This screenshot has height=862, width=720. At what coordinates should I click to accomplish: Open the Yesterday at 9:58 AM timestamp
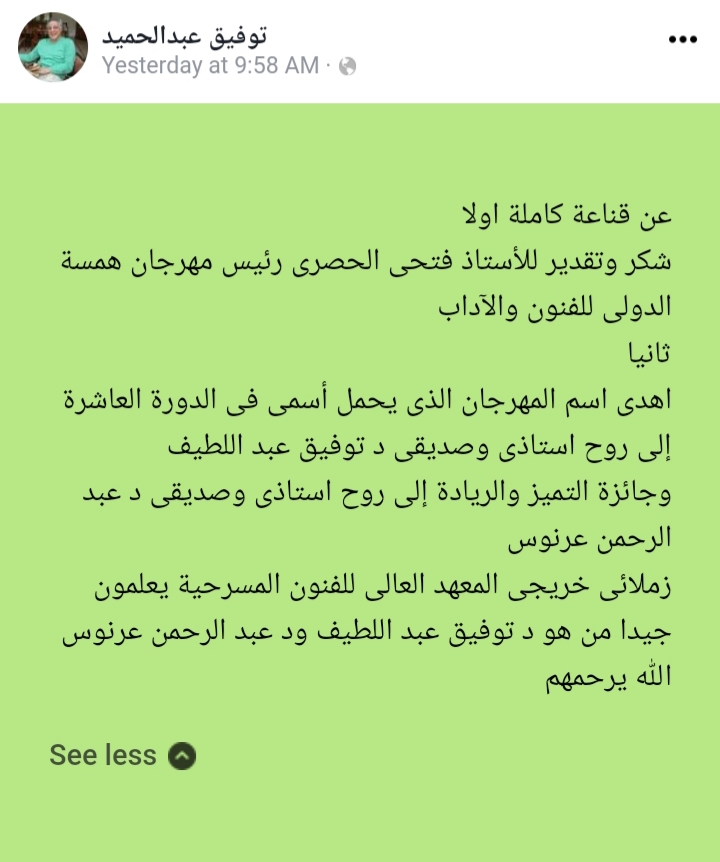210,66
